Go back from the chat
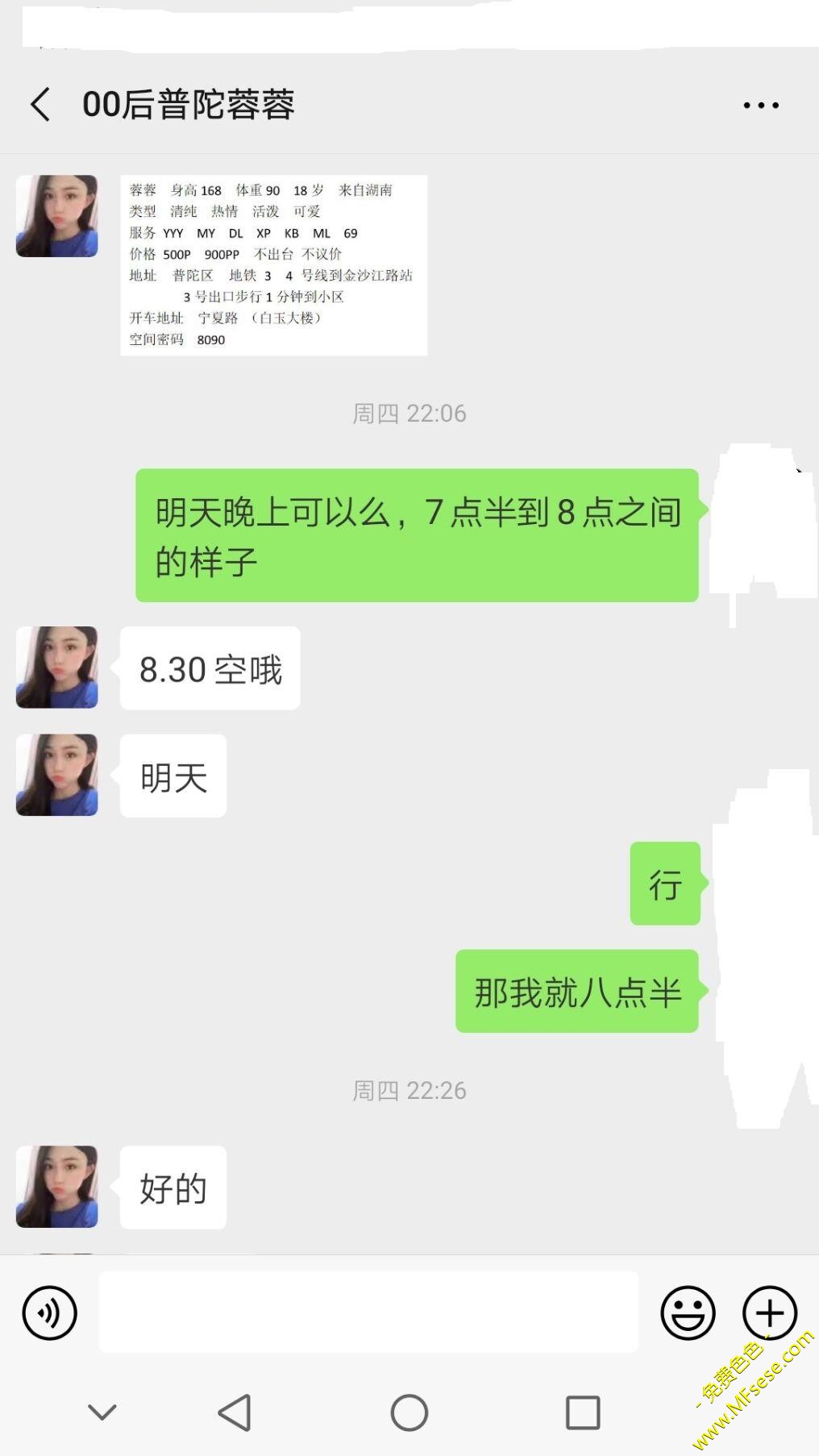The image size is (819, 1456). pyautogui.click(x=40, y=105)
